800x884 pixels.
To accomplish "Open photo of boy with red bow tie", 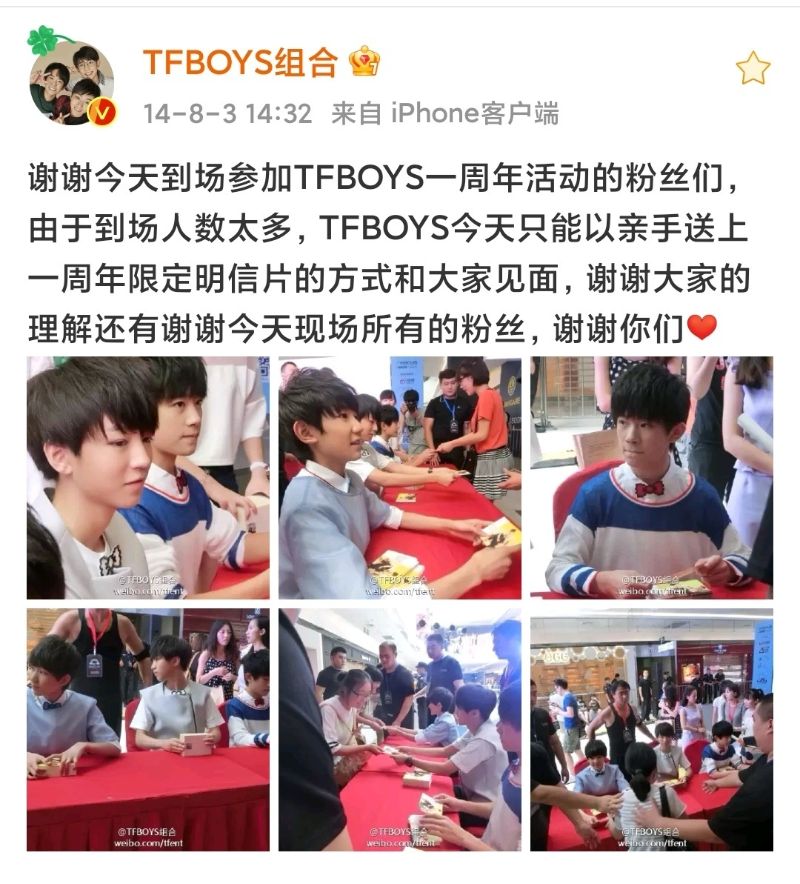I will [x=651, y=478].
